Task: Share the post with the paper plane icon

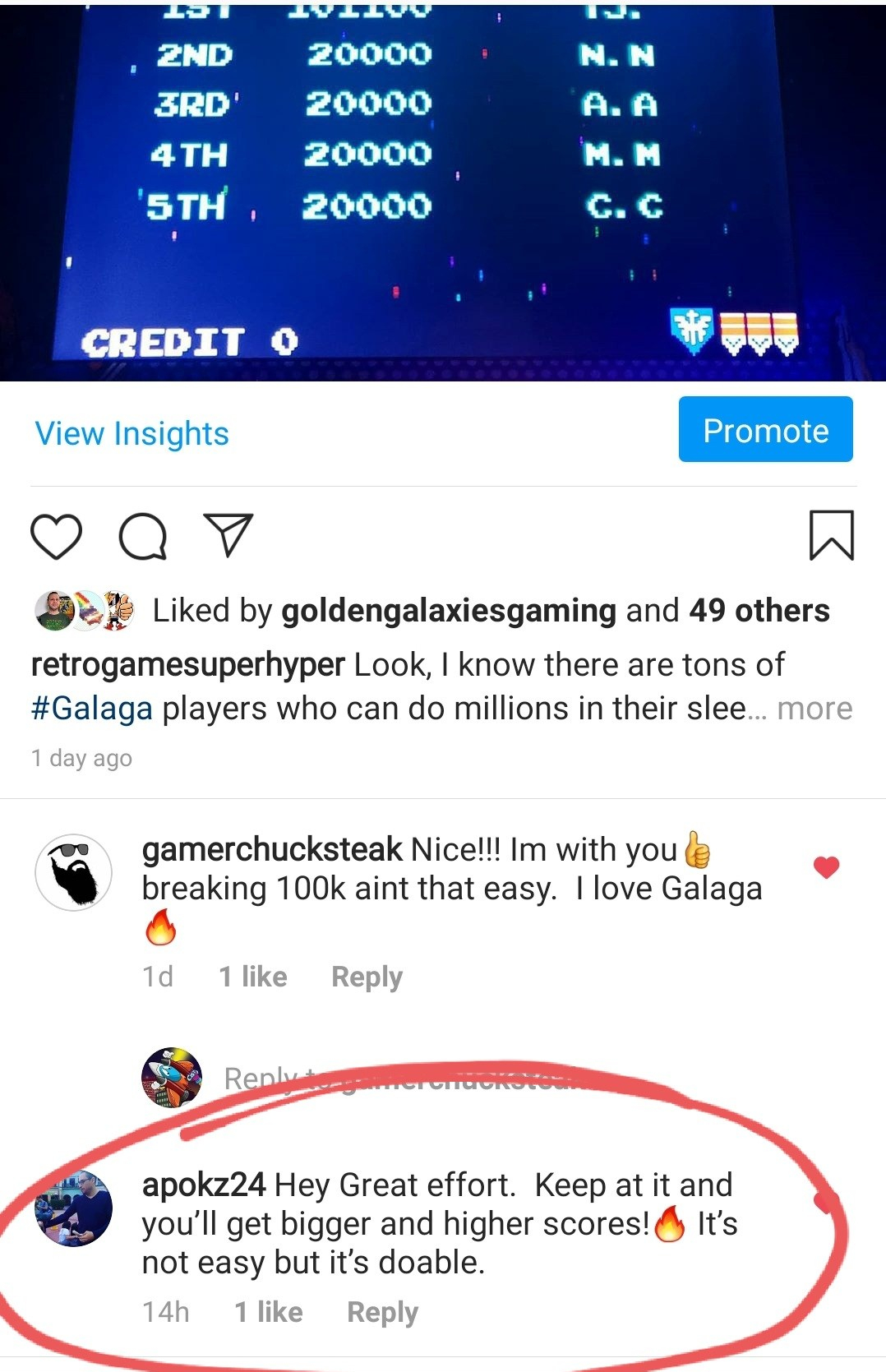Action: tap(228, 535)
